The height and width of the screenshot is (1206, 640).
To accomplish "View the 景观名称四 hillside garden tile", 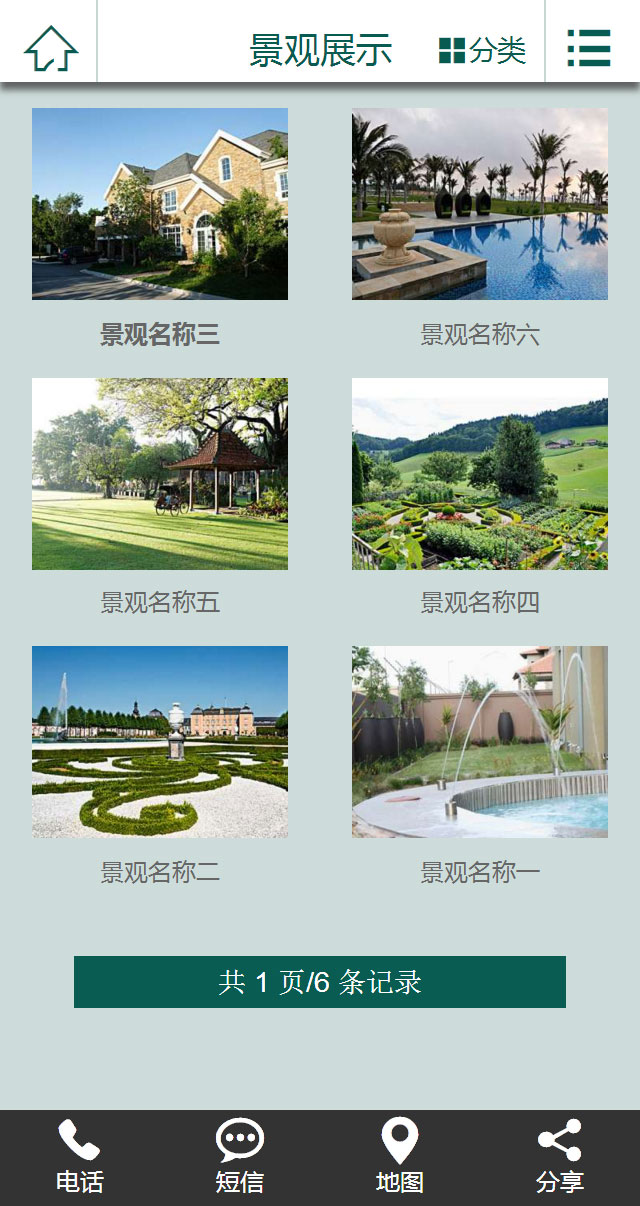I will click(x=480, y=474).
